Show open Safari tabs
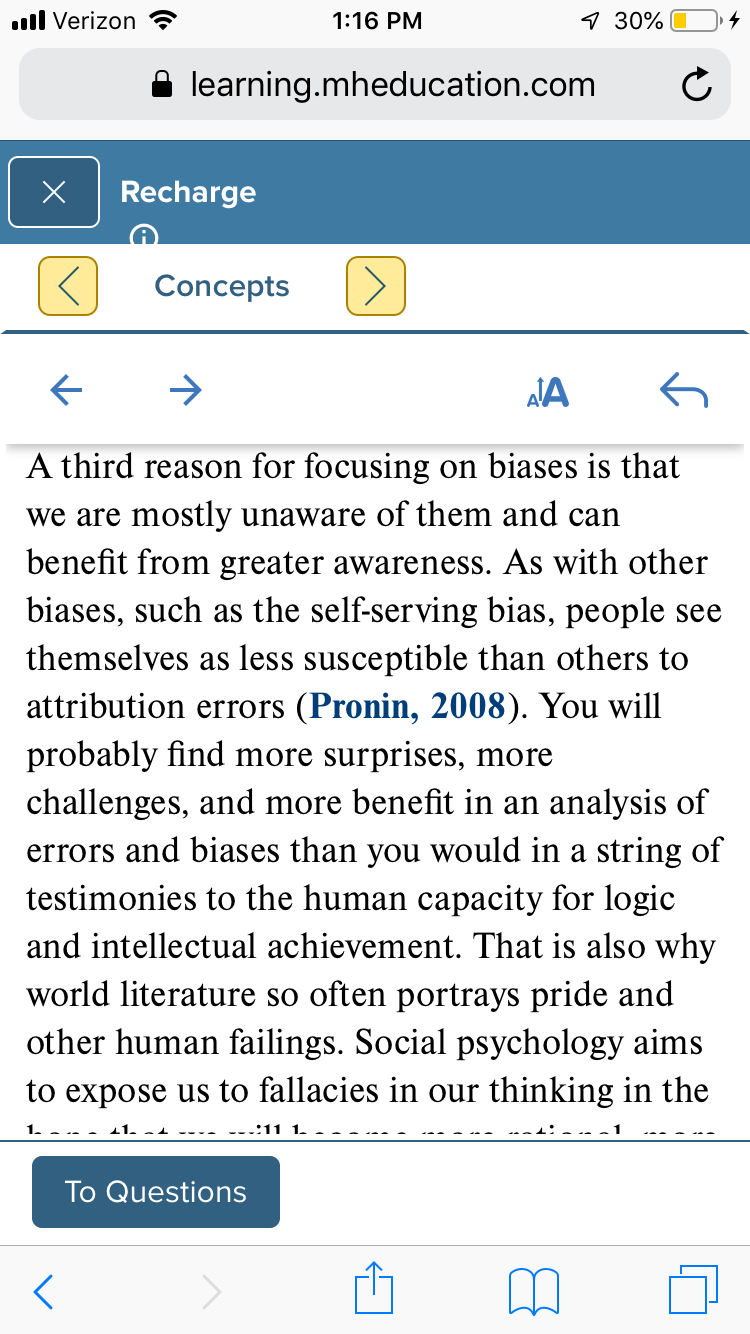750x1334 pixels. coord(694,1289)
